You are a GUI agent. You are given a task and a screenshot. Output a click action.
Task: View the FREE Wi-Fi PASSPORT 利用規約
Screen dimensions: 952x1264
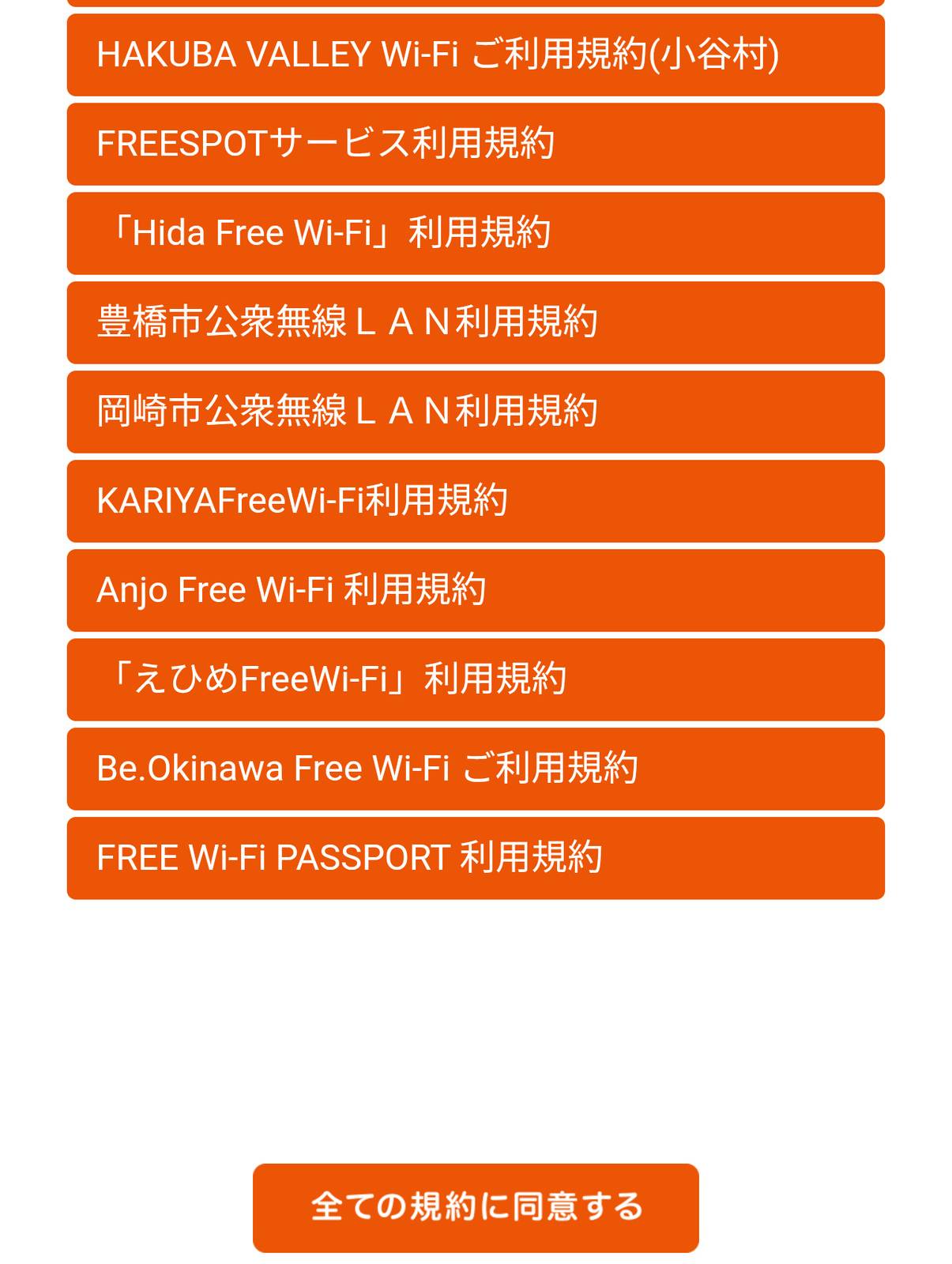476,859
